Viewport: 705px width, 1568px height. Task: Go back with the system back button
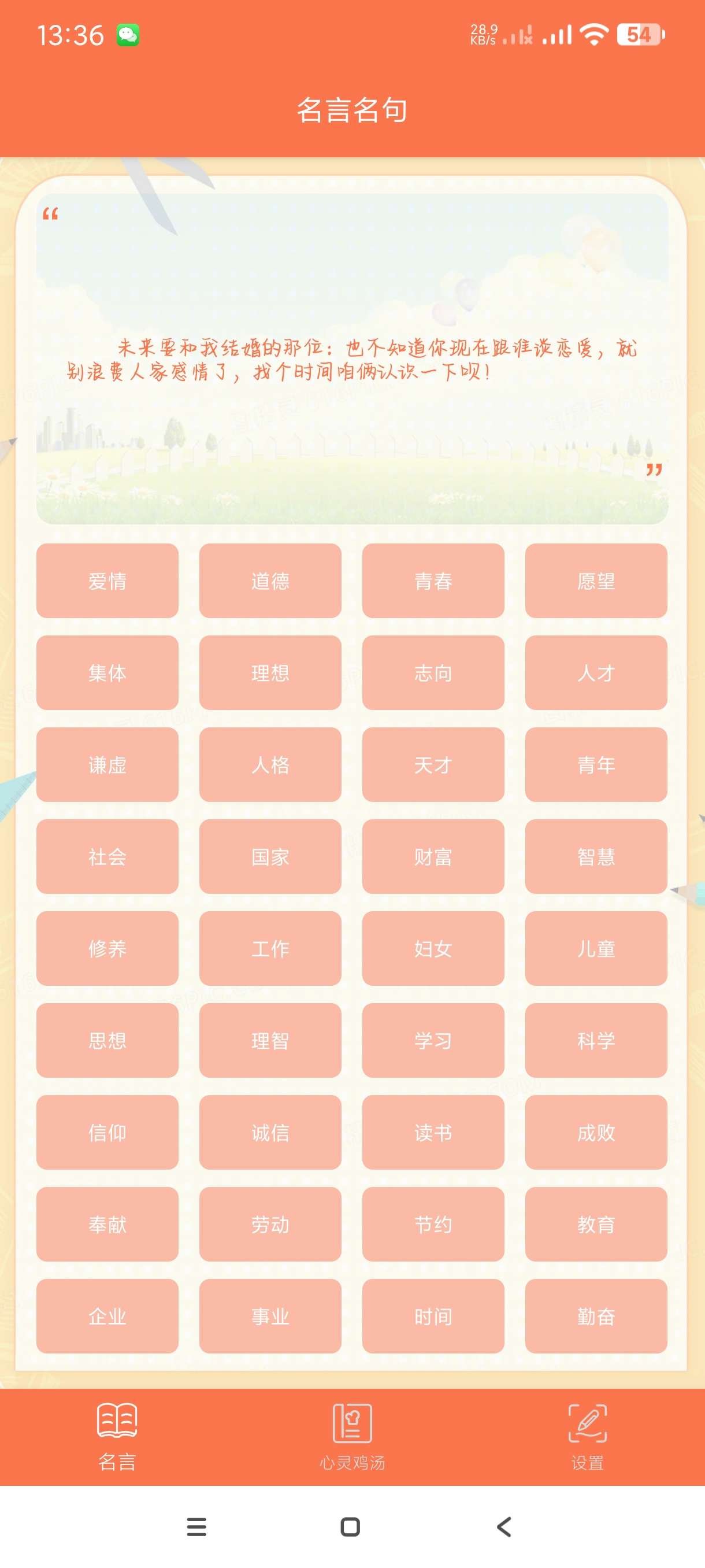click(504, 1526)
